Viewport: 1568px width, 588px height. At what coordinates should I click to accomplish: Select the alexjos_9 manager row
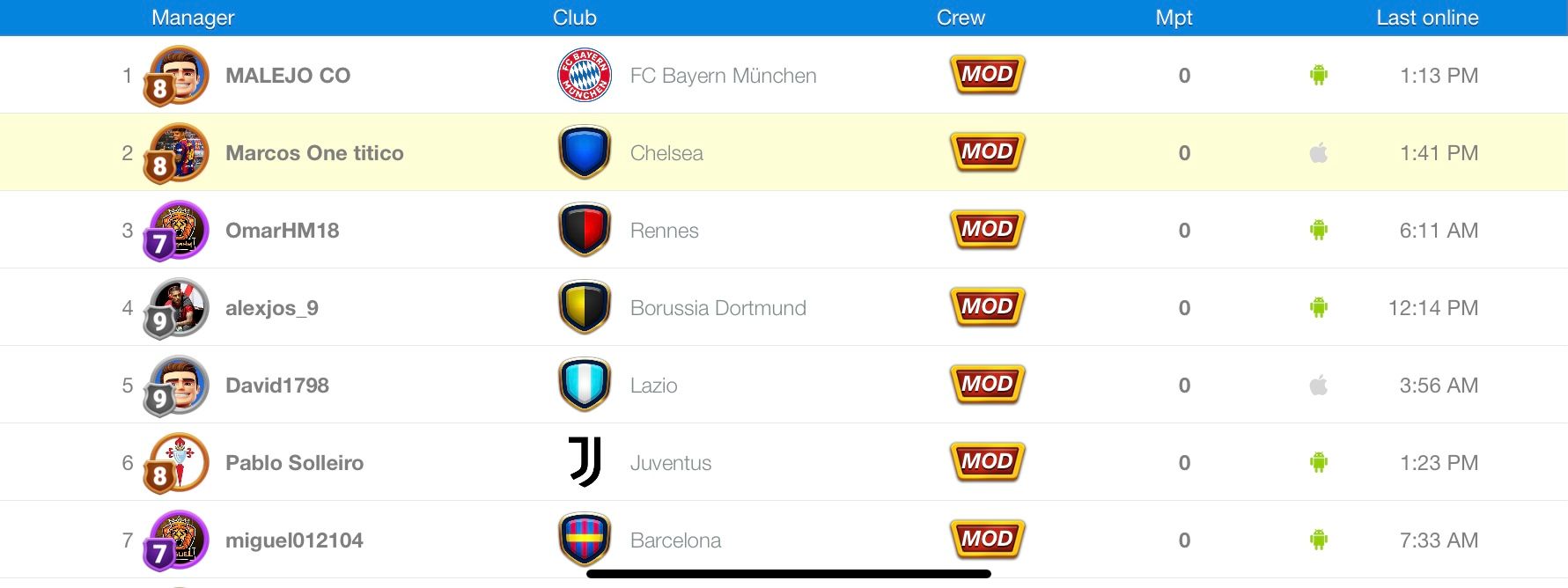click(271, 308)
